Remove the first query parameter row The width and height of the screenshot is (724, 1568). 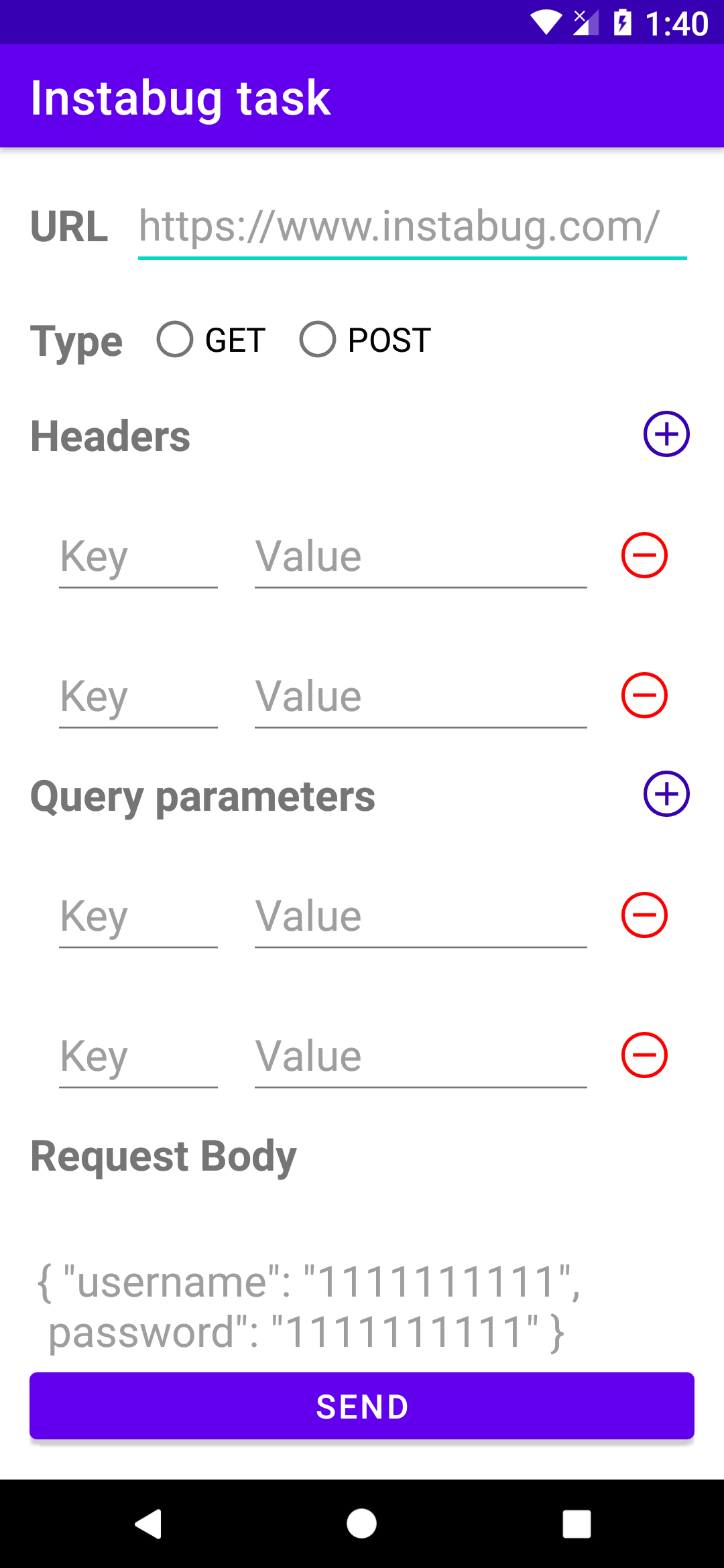pyautogui.click(x=644, y=915)
